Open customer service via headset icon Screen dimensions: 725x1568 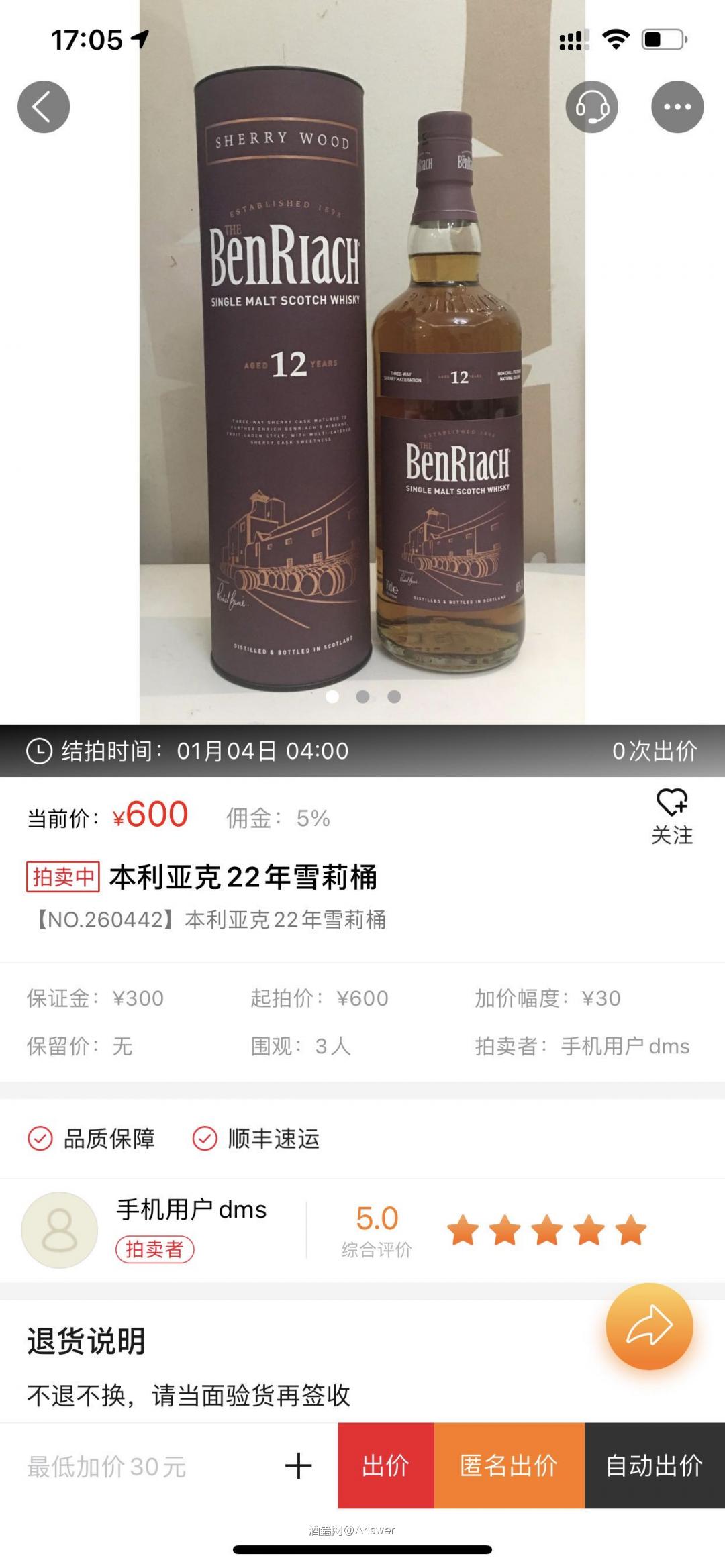point(591,106)
